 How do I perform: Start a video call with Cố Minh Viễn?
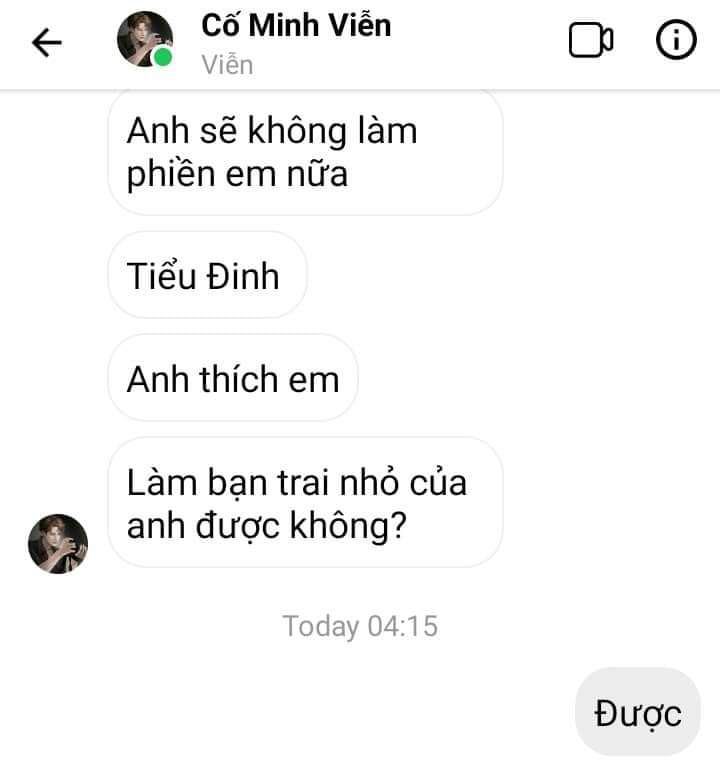[590, 41]
